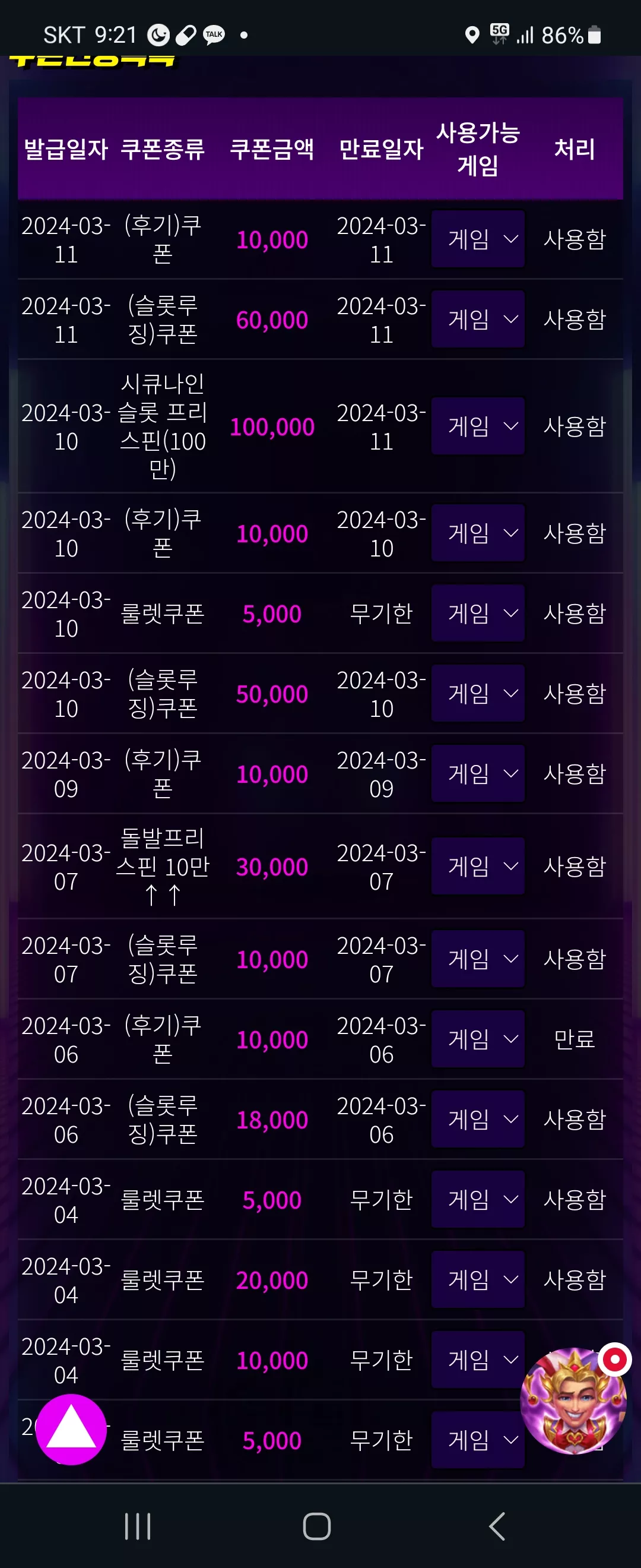Go back using the system back button

pyautogui.click(x=497, y=1526)
